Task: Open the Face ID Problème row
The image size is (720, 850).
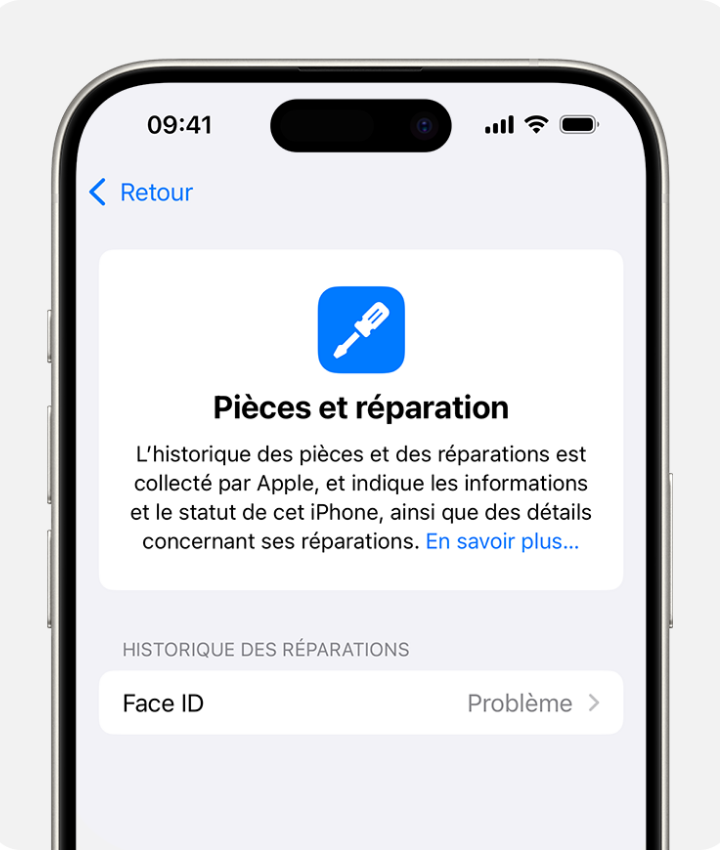Action: tap(360, 703)
